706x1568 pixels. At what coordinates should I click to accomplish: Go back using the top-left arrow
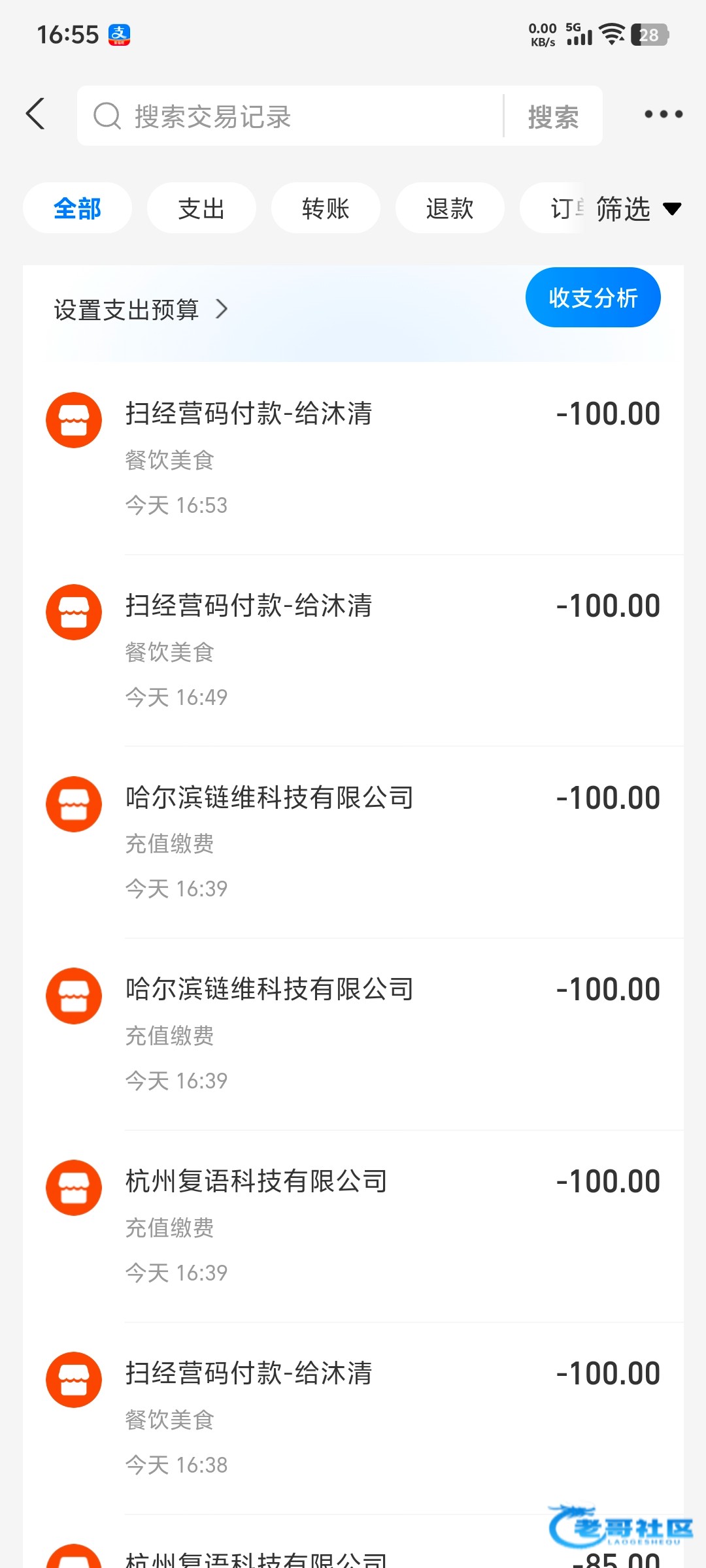coord(36,114)
